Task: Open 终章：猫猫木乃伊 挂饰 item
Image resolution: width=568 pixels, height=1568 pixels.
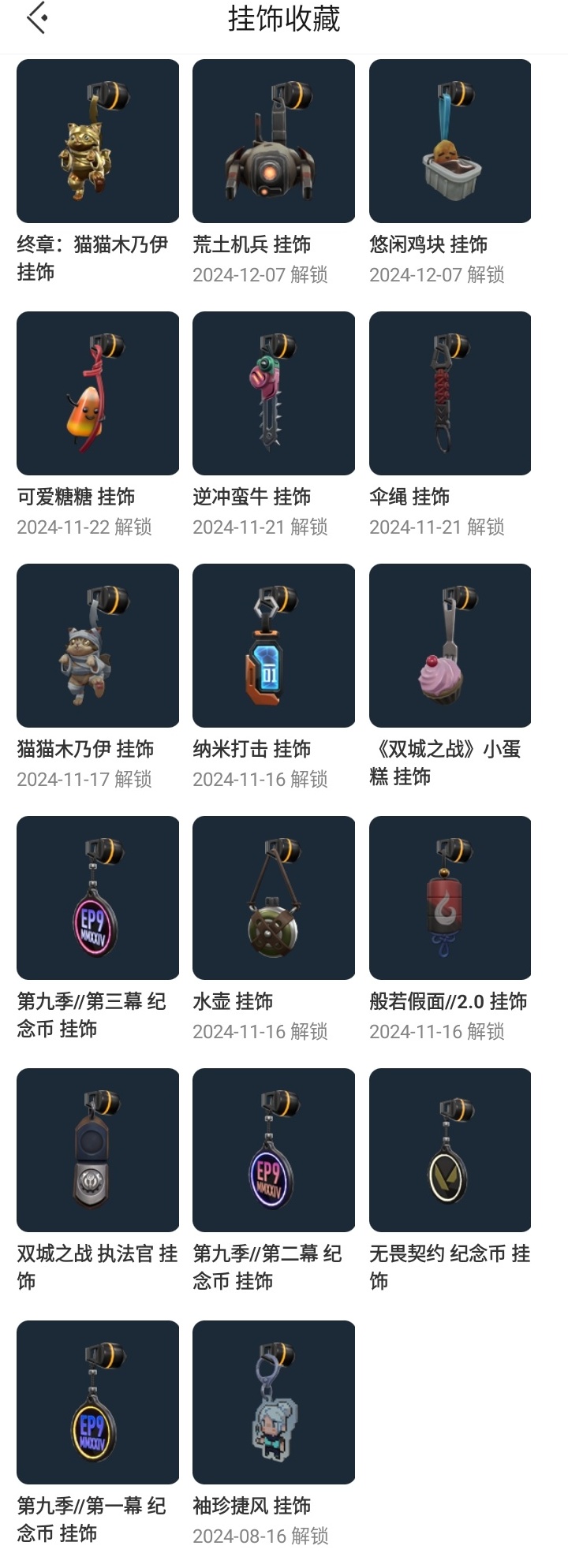Action: 98,141
